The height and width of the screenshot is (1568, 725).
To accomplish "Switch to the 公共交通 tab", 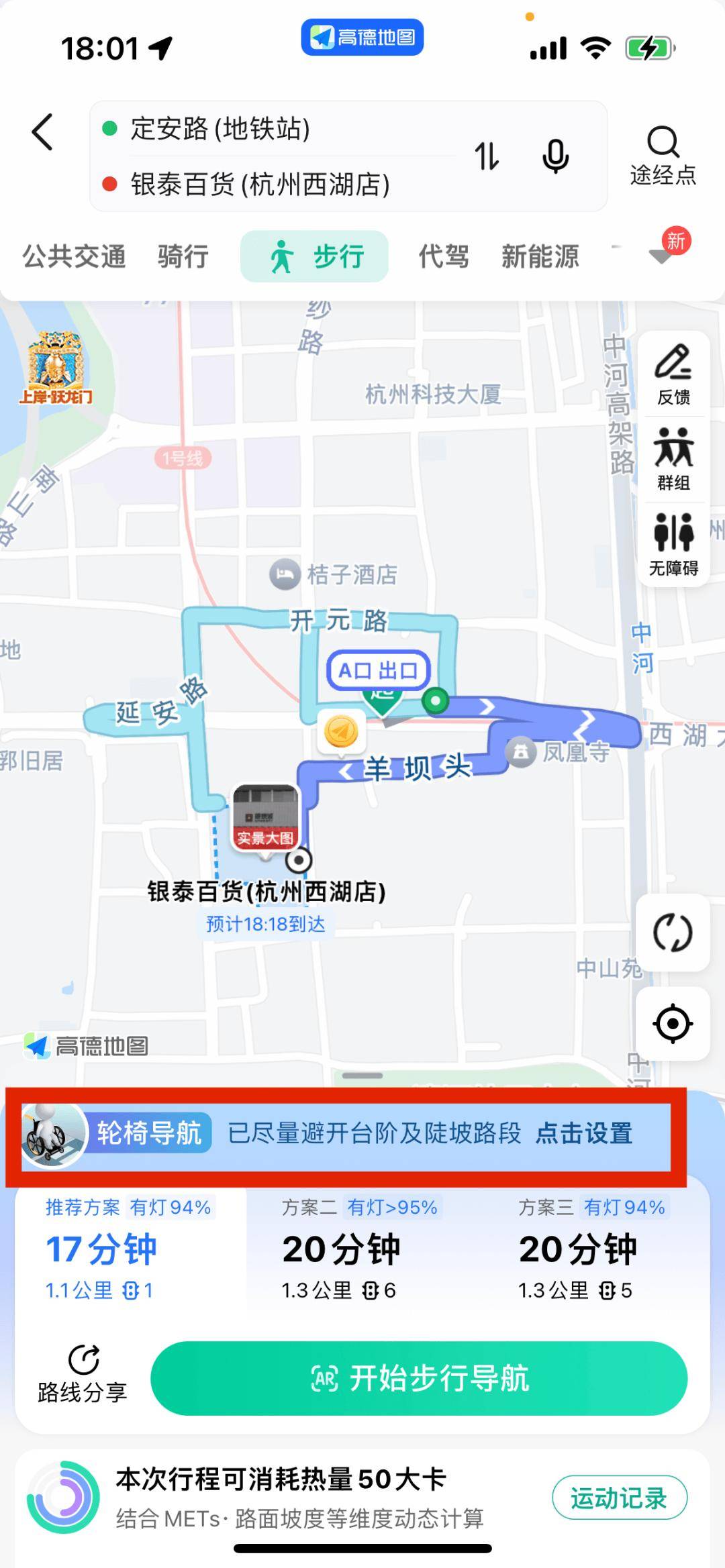I will [x=74, y=256].
